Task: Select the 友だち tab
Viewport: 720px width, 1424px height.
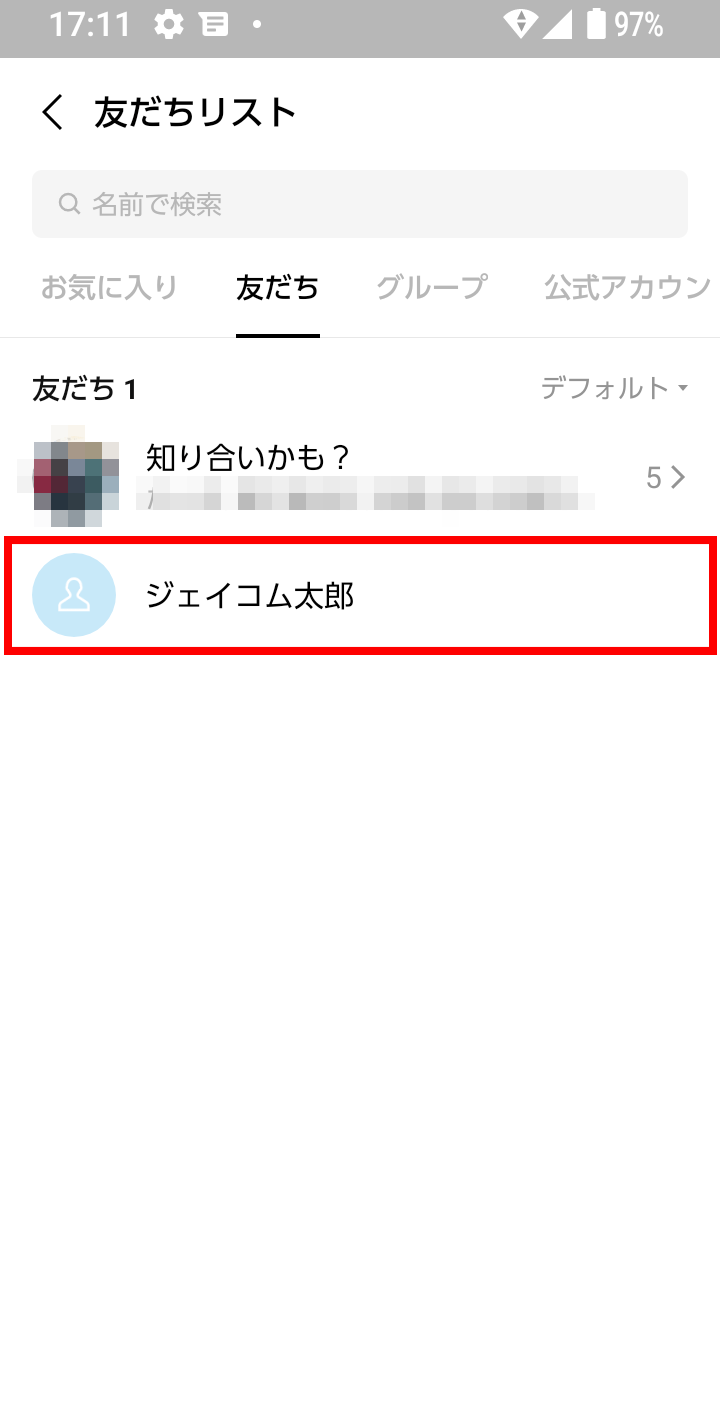Action: pyautogui.click(x=278, y=288)
